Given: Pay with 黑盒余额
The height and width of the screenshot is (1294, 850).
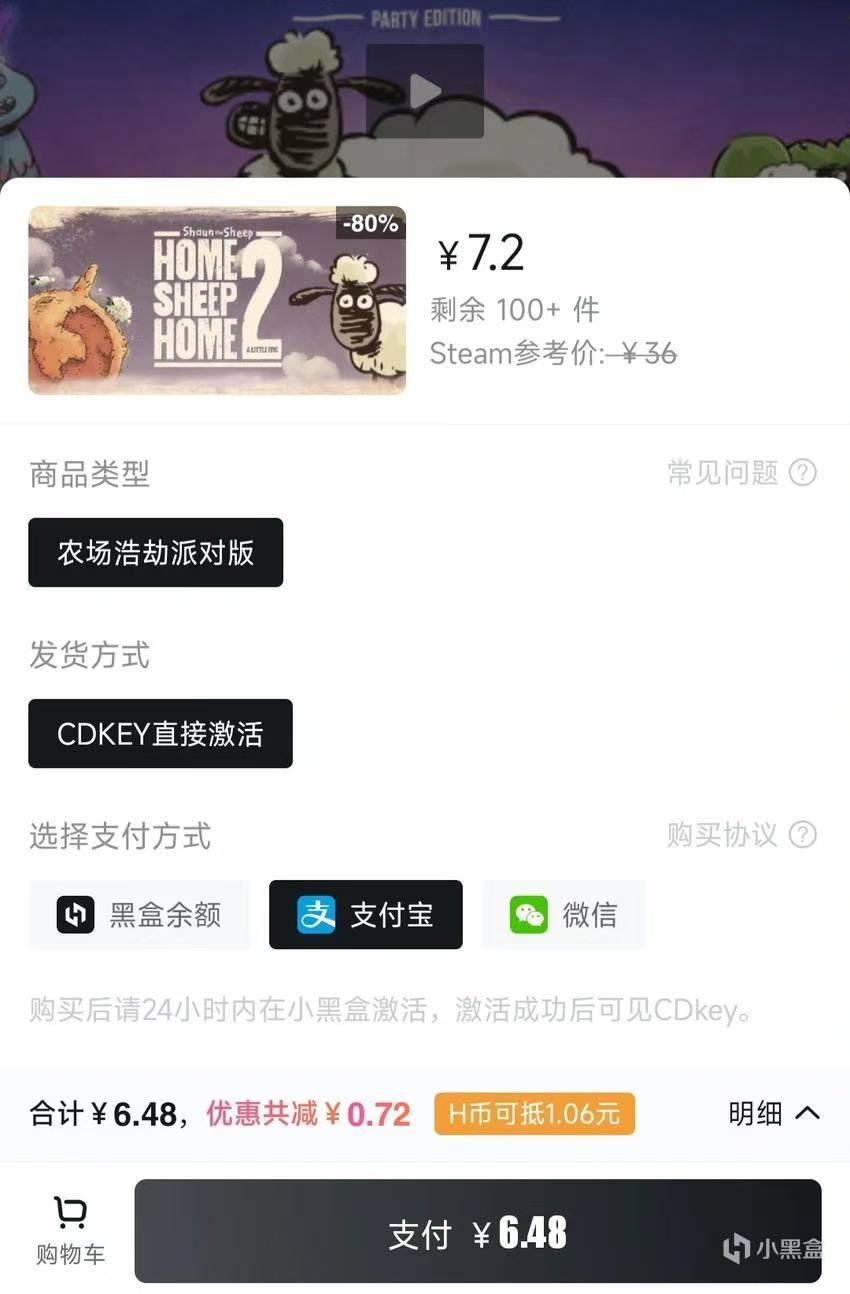Looking at the screenshot, I should [x=139, y=914].
